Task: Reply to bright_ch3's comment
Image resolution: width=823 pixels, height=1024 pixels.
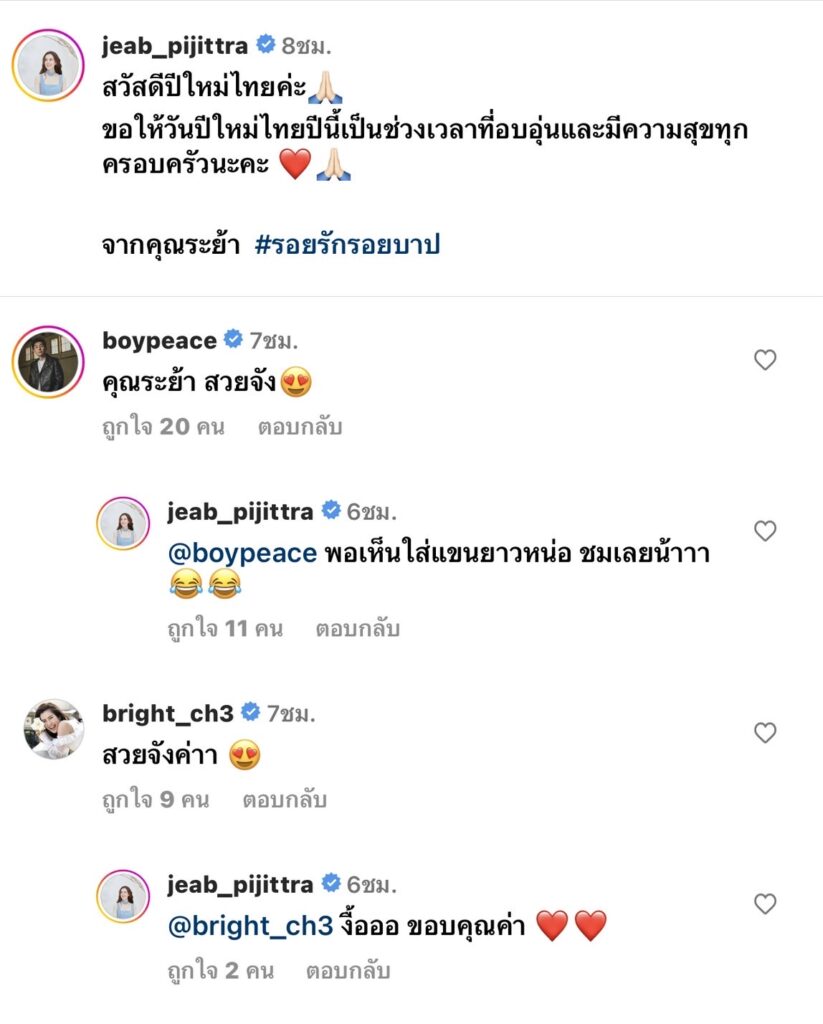Action: 284,800
